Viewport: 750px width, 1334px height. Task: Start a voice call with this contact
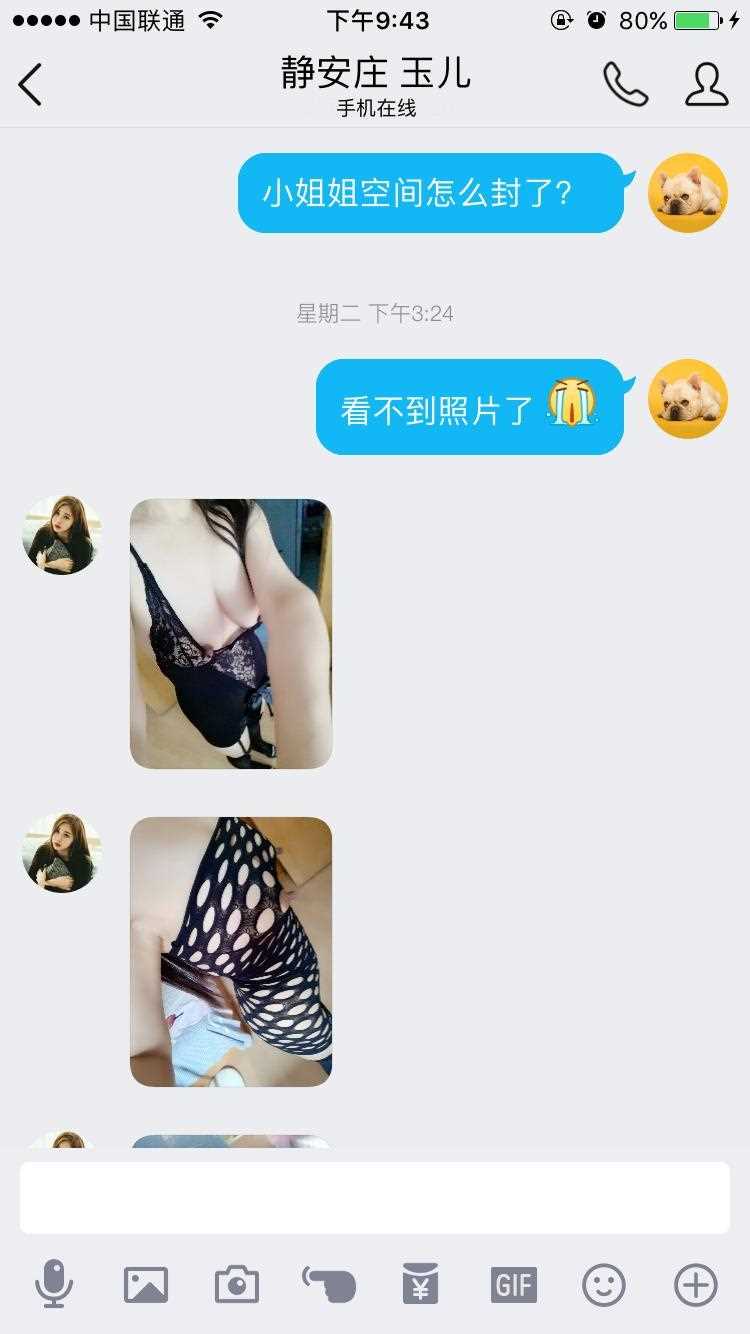click(x=625, y=84)
